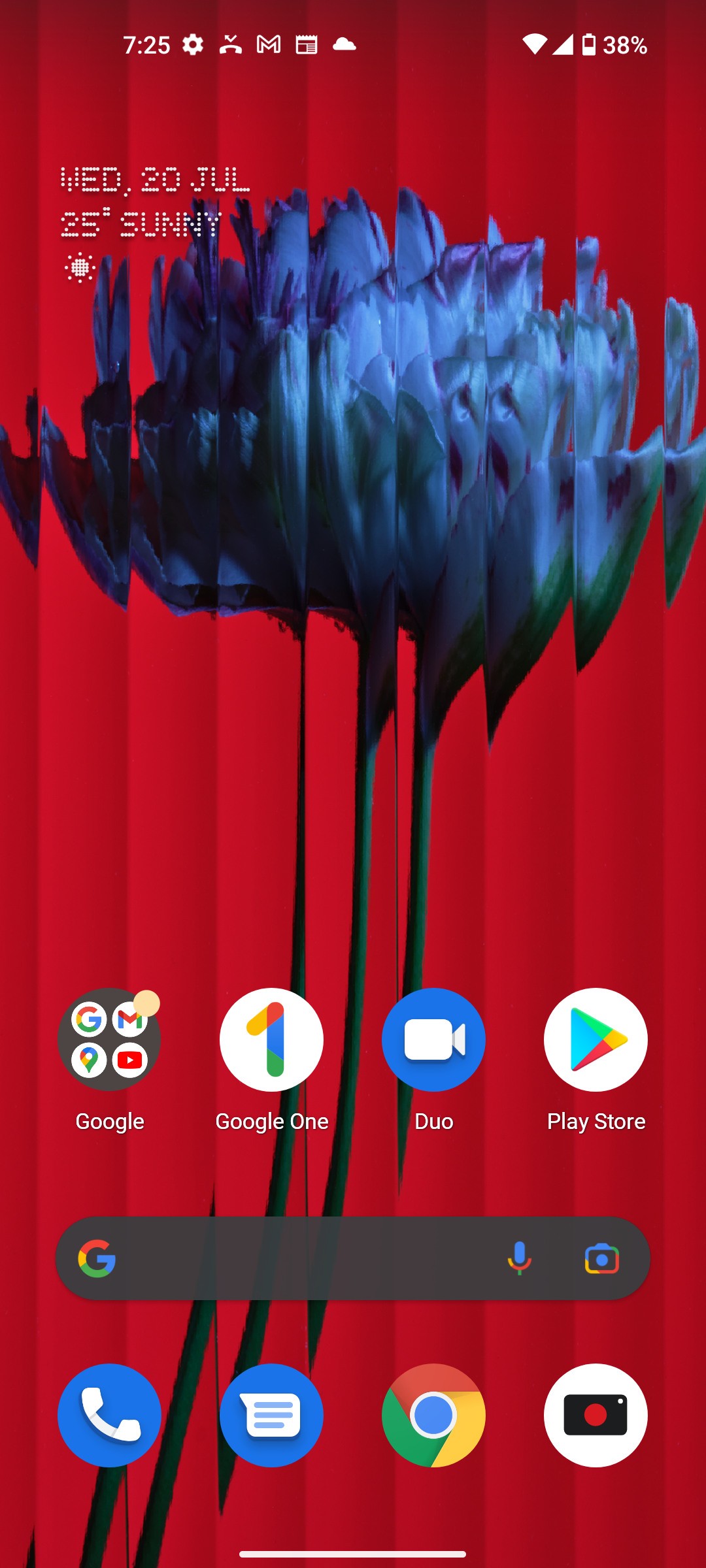Open the Google apps folder

[109, 1039]
